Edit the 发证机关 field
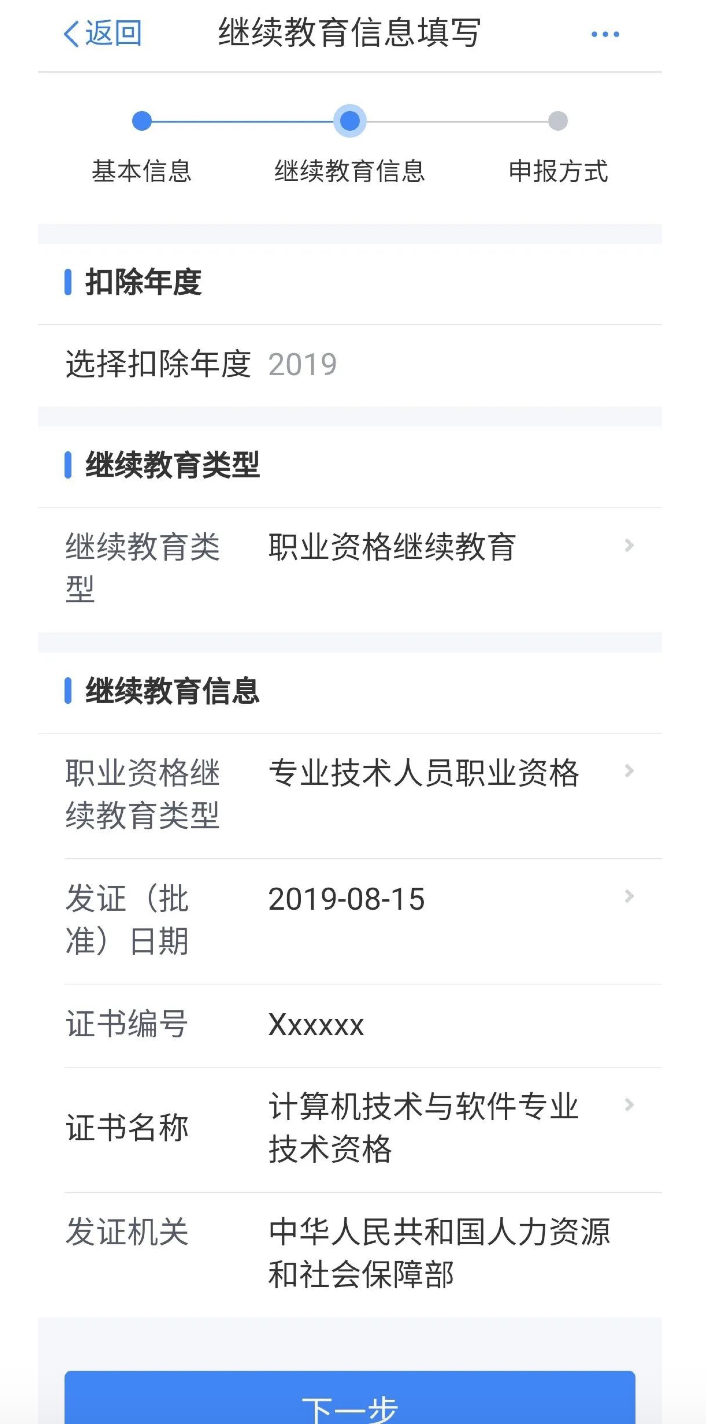Image resolution: width=706 pixels, height=1424 pixels. tap(439, 1252)
